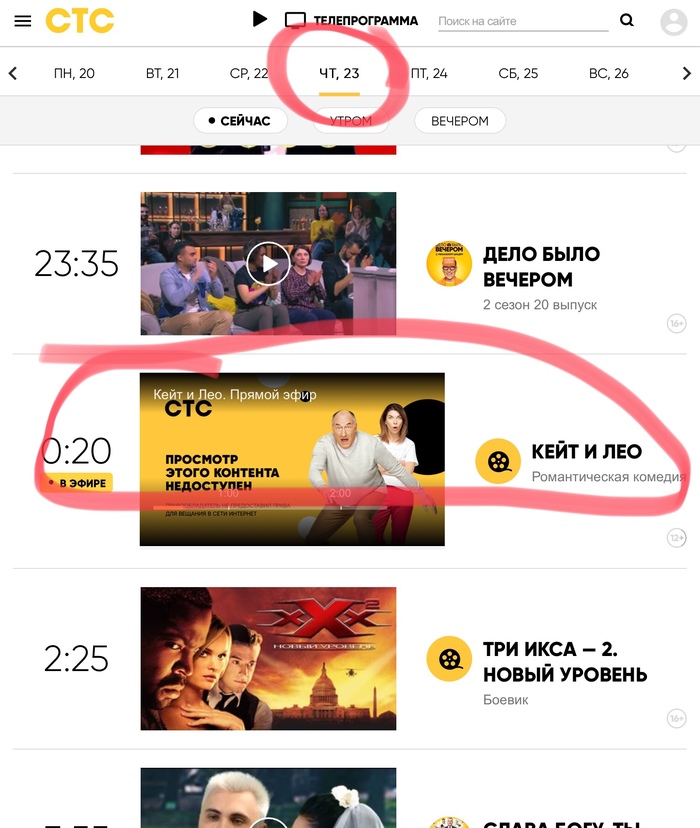Screen dimensions: 700x828
Task: Focus the Поиск на сайте field
Action: click(x=520, y=21)
